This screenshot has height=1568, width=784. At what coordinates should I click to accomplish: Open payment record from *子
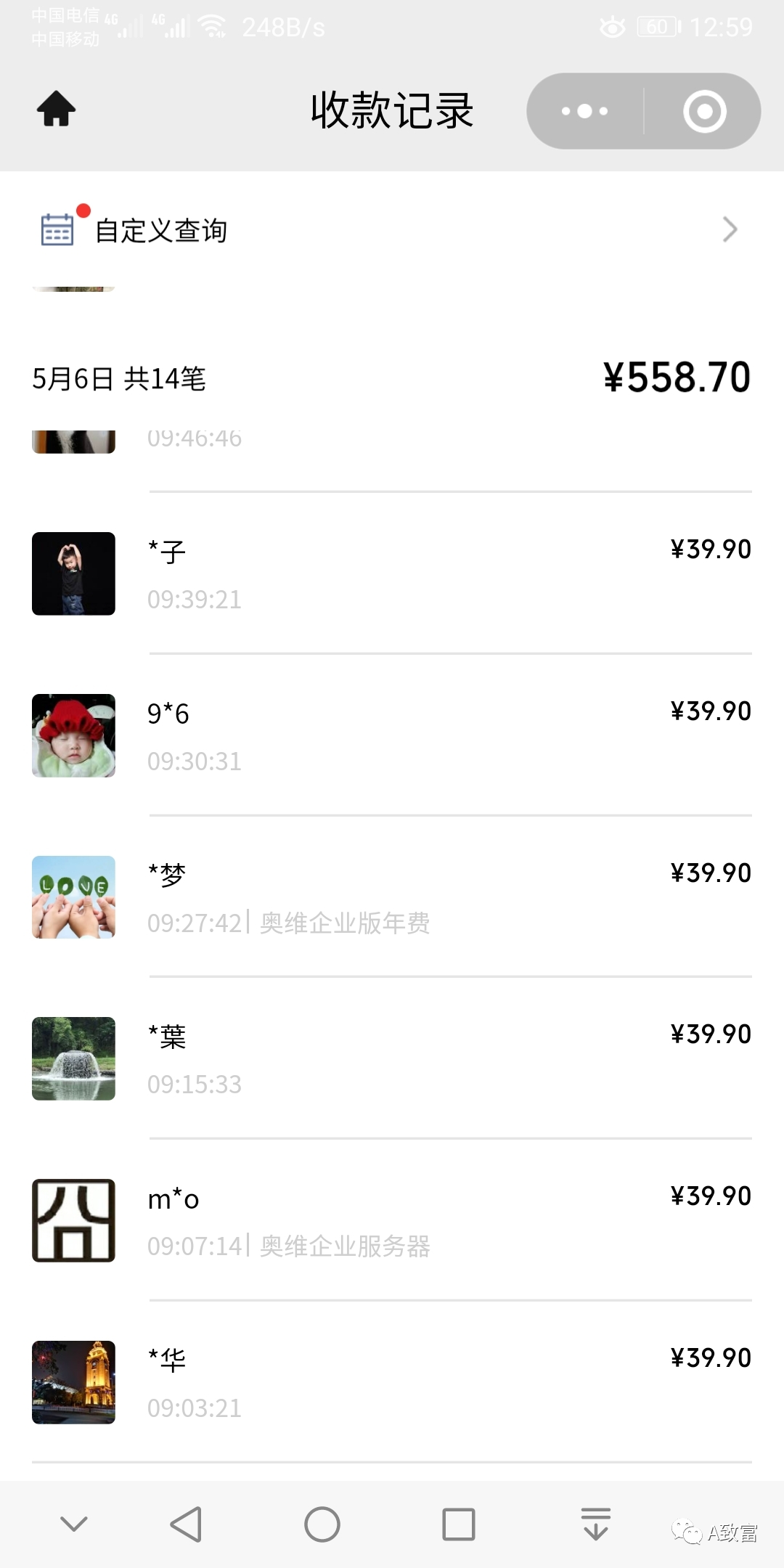click(x=392, y=573)
